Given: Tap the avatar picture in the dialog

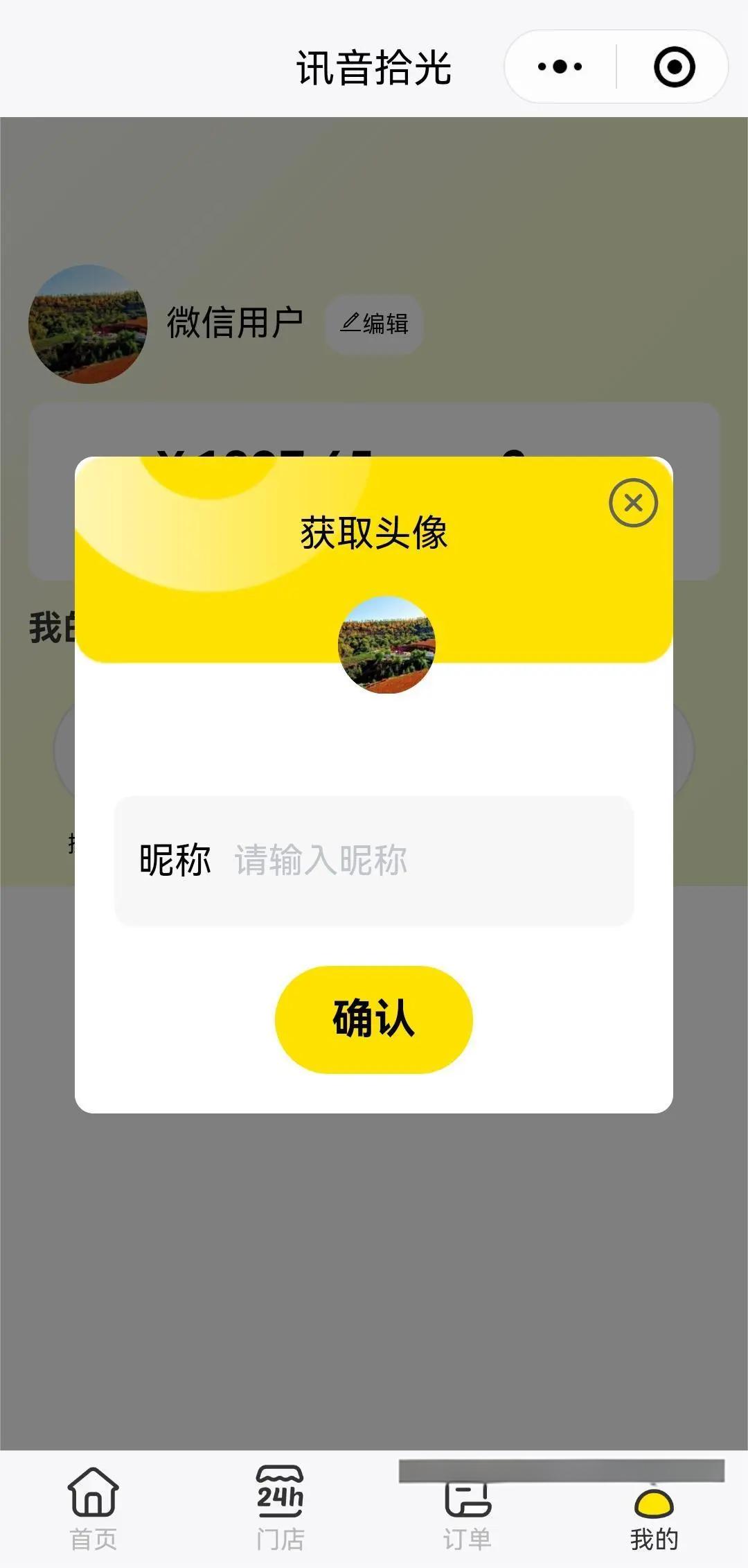Looking at the screenshot, I should (386, 644).
